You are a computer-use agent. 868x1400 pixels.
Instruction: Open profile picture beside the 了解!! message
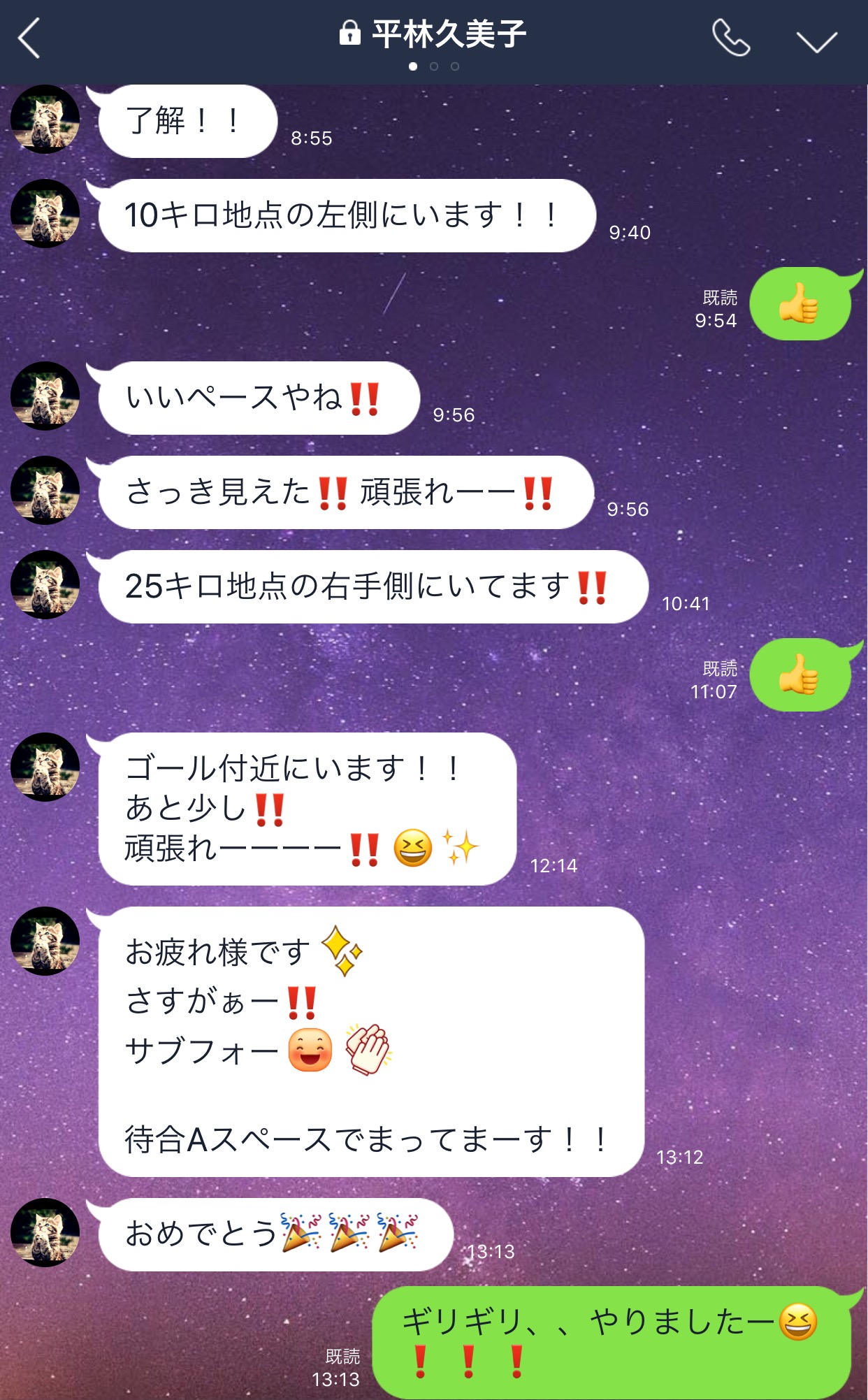tap(45, 120)
